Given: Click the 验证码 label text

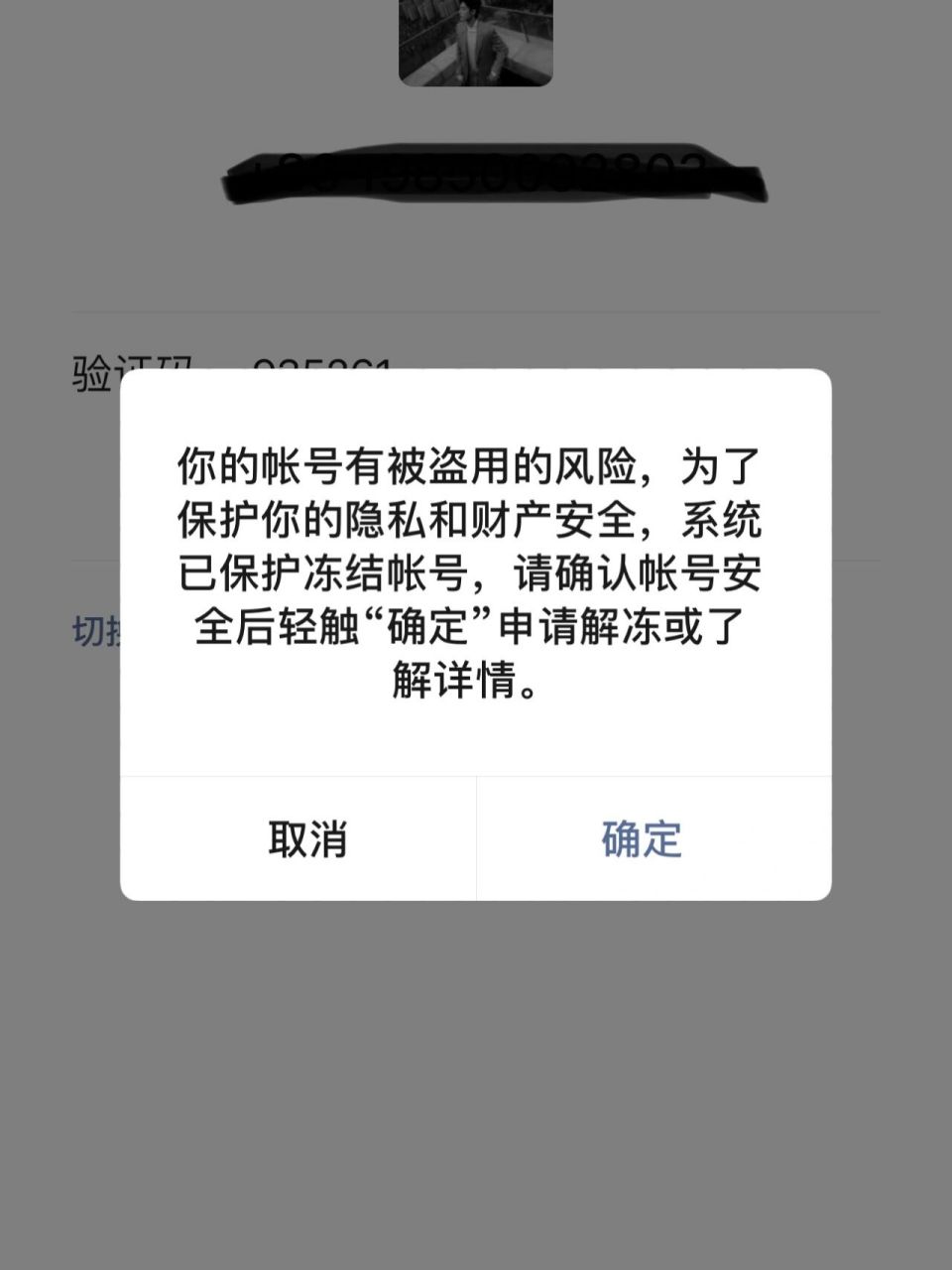Looking at the screenshot, I should (126, 365).
